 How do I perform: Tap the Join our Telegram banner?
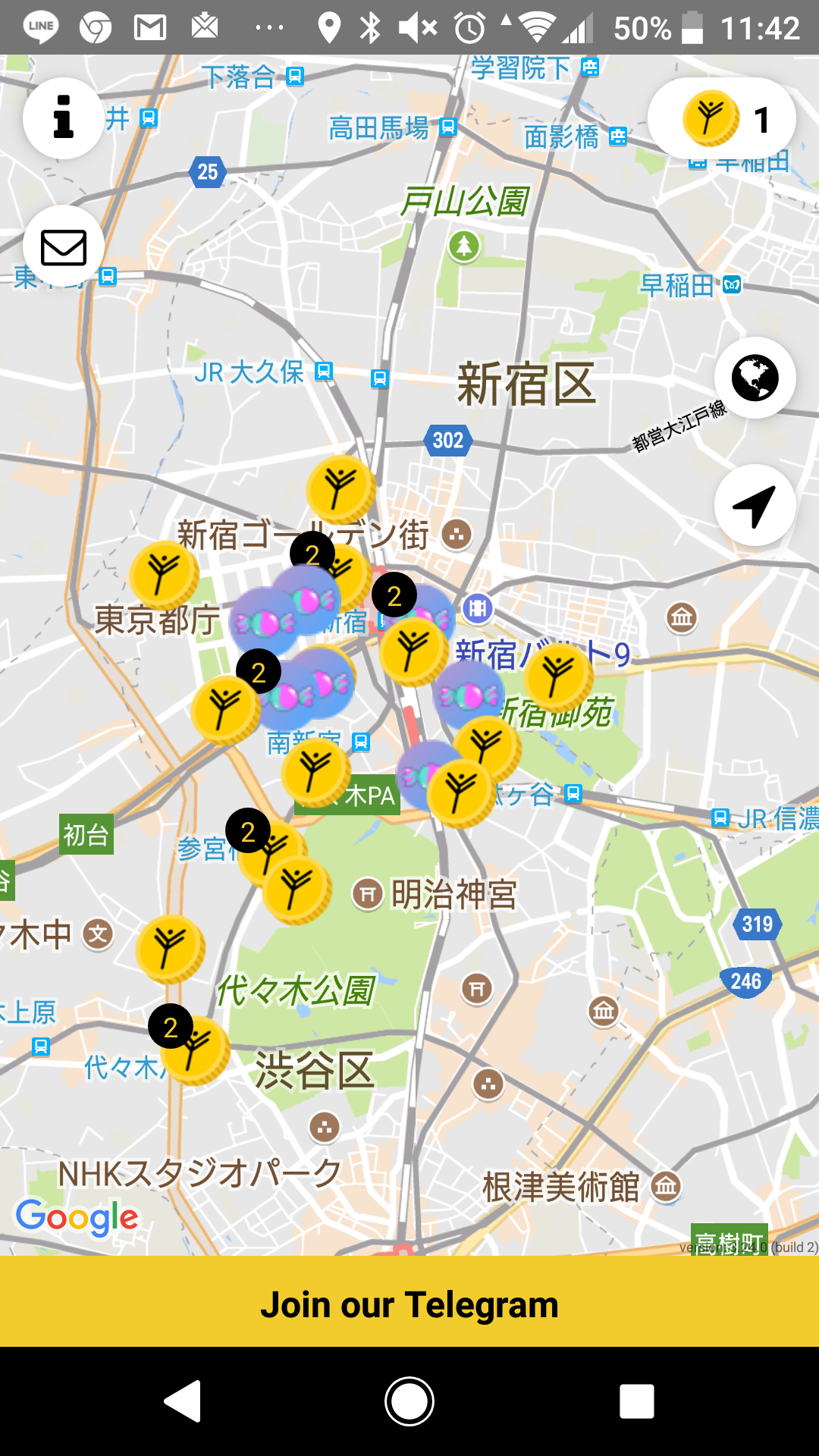pyautogui.click(x=409, y=1303)
